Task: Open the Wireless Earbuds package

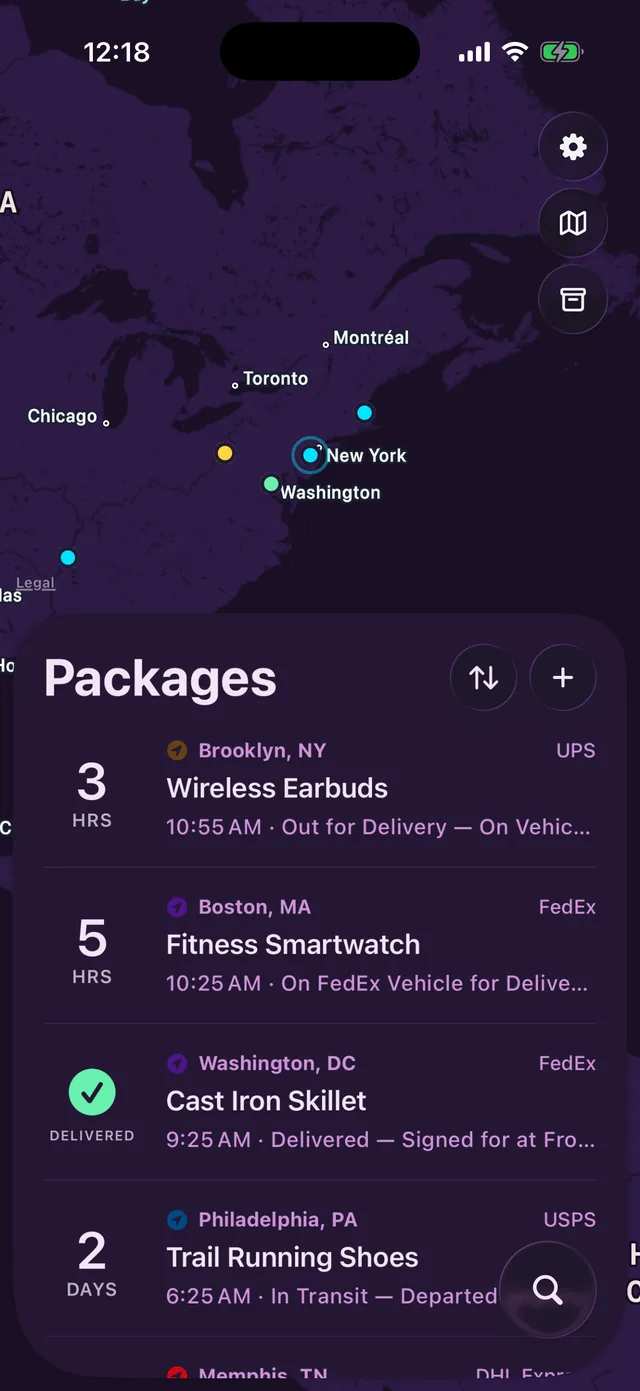Action: (320, 789)
